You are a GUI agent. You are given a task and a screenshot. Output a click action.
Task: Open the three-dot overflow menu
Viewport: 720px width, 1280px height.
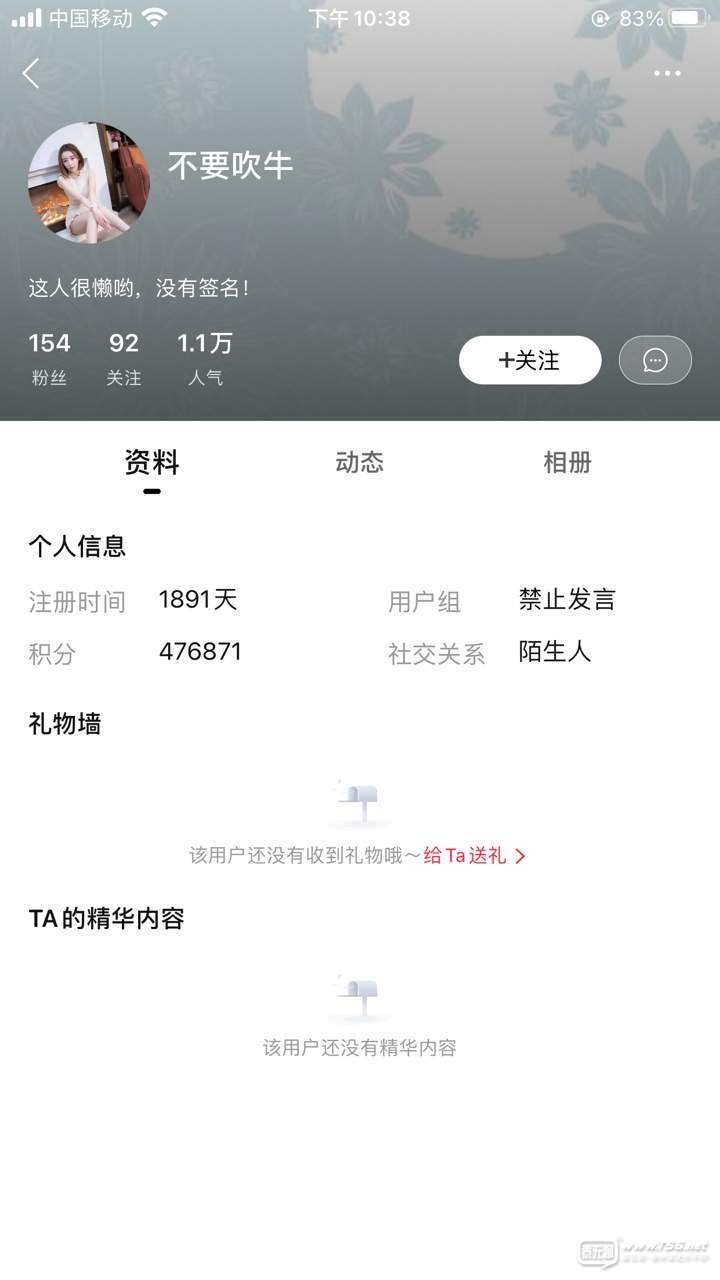[667, 73]
